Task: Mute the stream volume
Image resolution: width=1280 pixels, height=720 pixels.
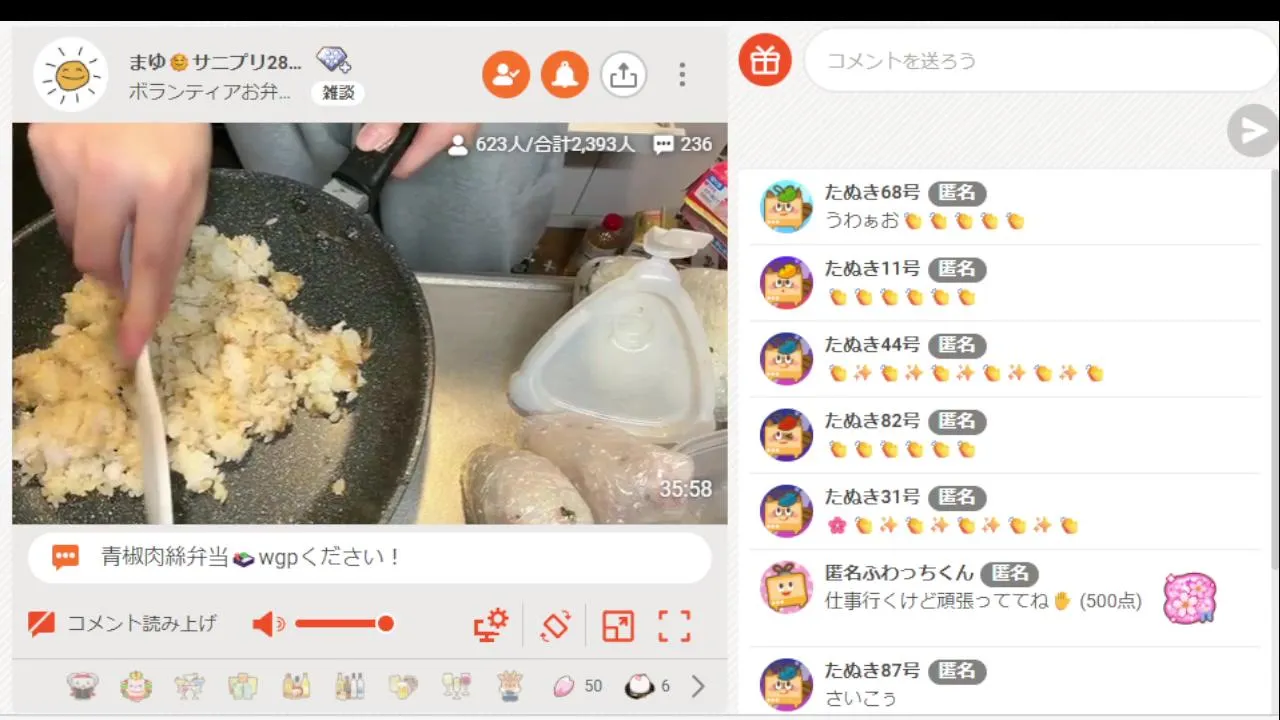Action: point(267,625)
